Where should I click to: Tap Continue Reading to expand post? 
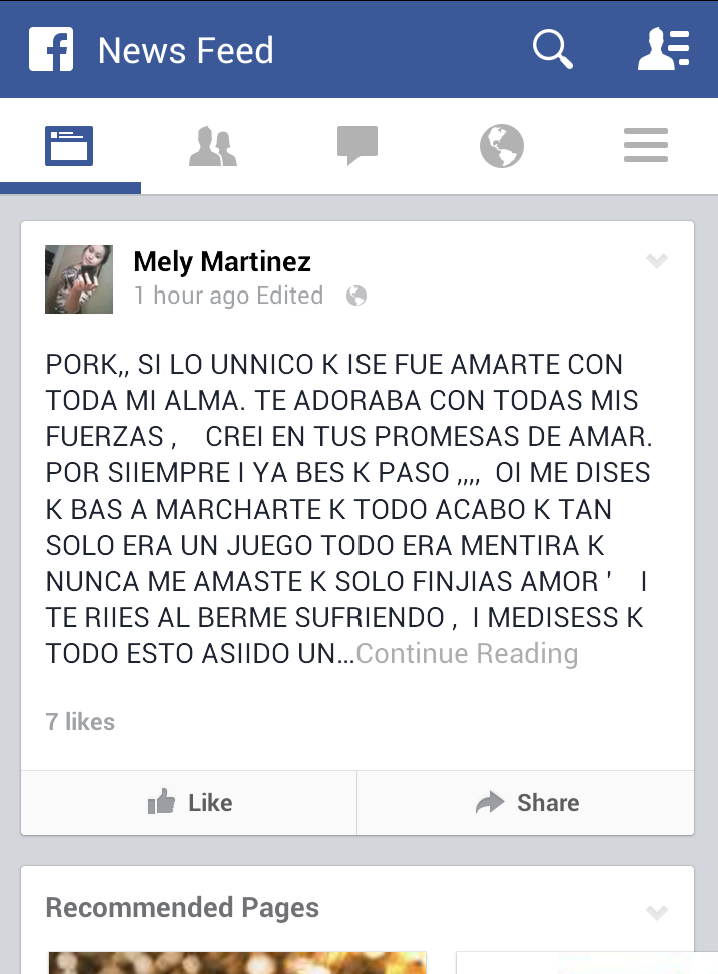467,654
